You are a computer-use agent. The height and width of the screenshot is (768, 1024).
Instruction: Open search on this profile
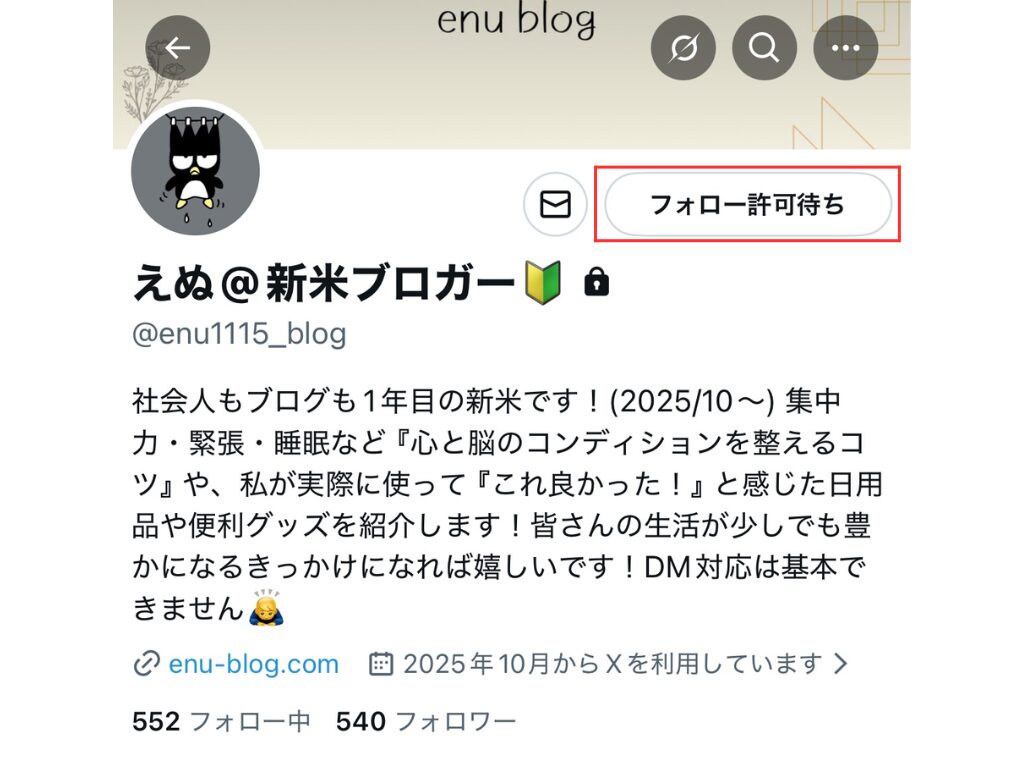764,48
